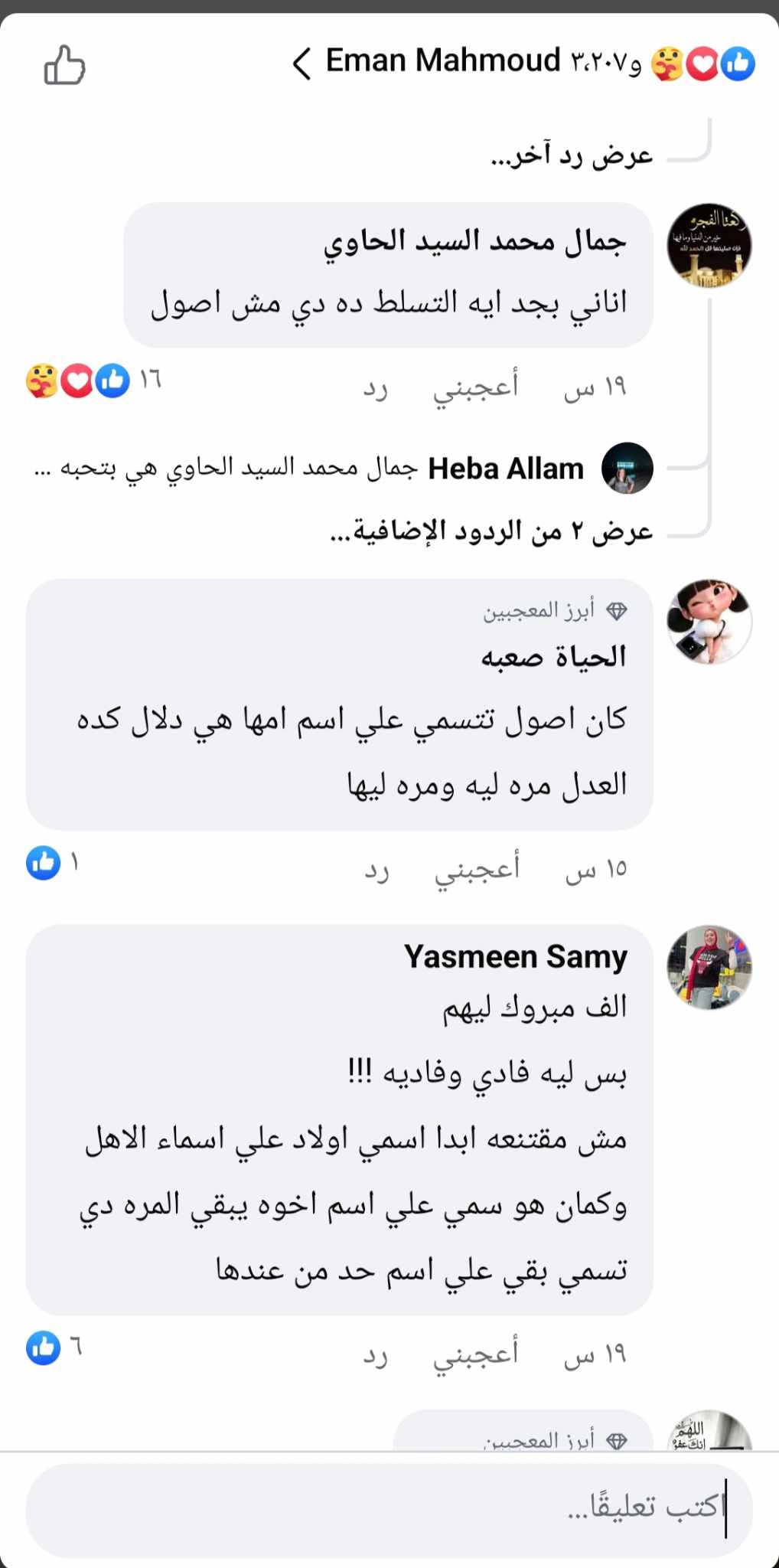Open Yasmeen Samy's profile by name
The height and width of the screenshot is (1568, 779).
pyautogui.click(x=516, y=957)
